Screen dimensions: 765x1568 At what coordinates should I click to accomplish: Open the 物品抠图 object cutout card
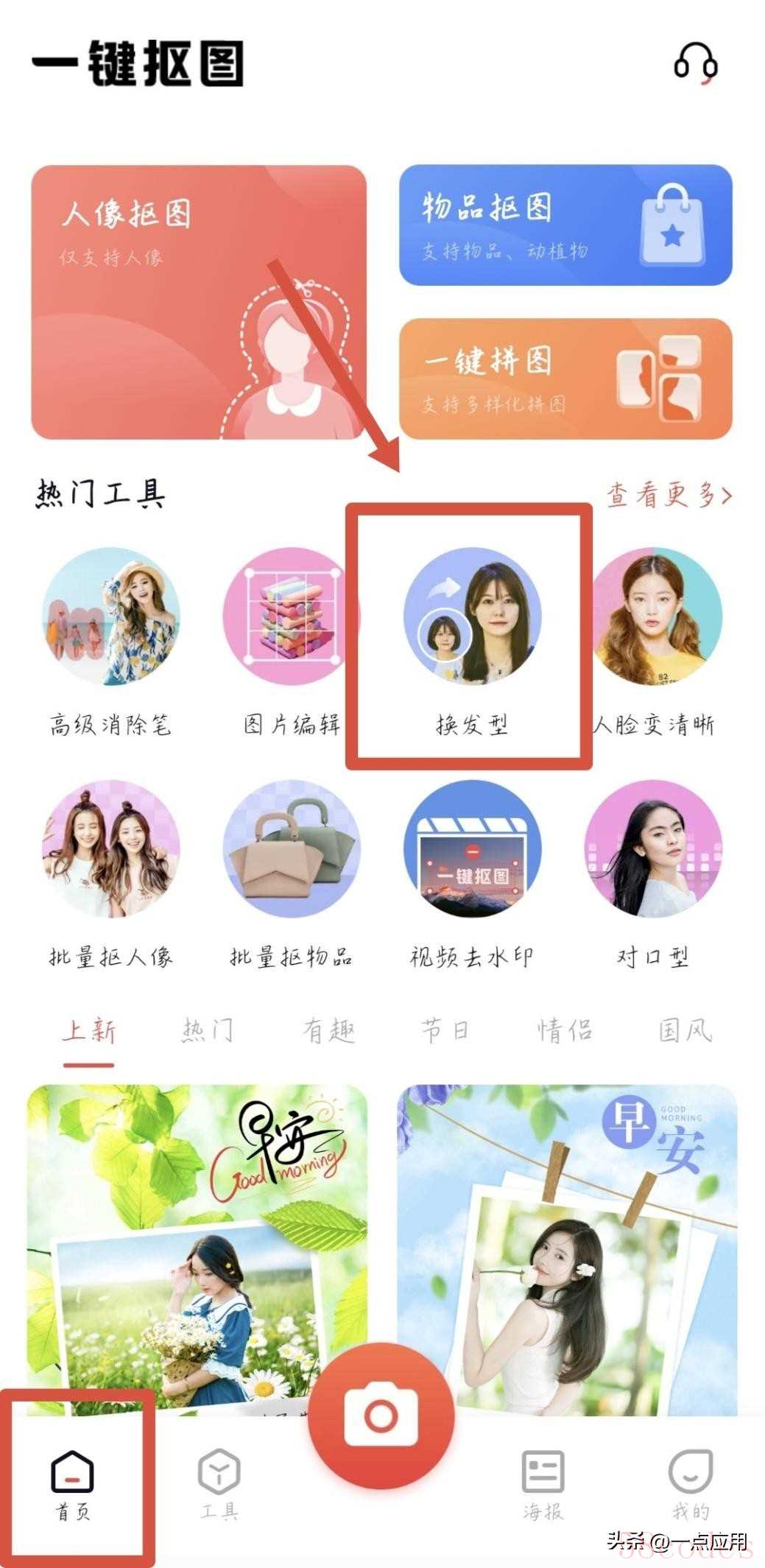pos(565,225)
